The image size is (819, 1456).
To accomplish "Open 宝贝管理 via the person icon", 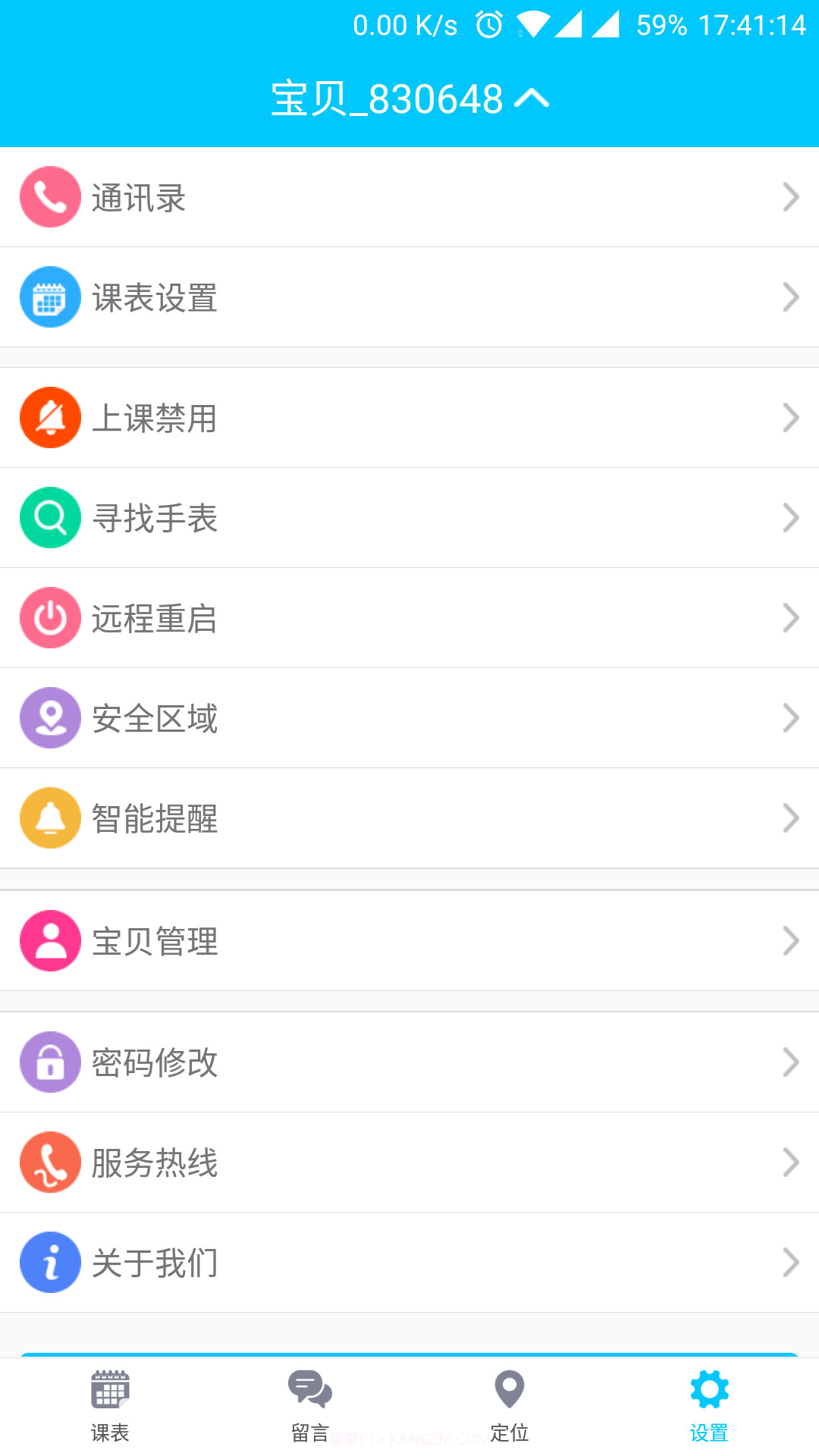I will (x=50, y=940).
